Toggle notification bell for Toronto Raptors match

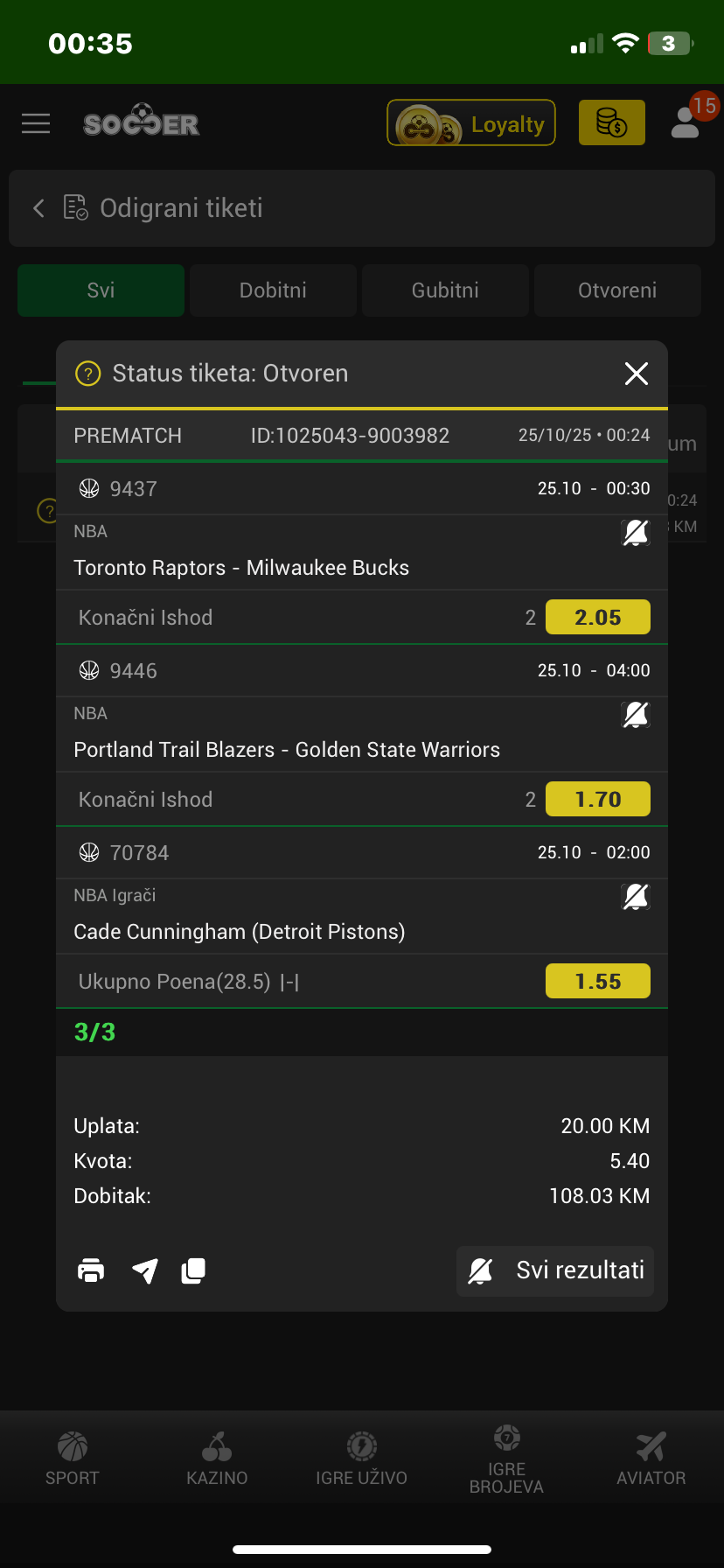pyautogui.click(x=636, y=532)
